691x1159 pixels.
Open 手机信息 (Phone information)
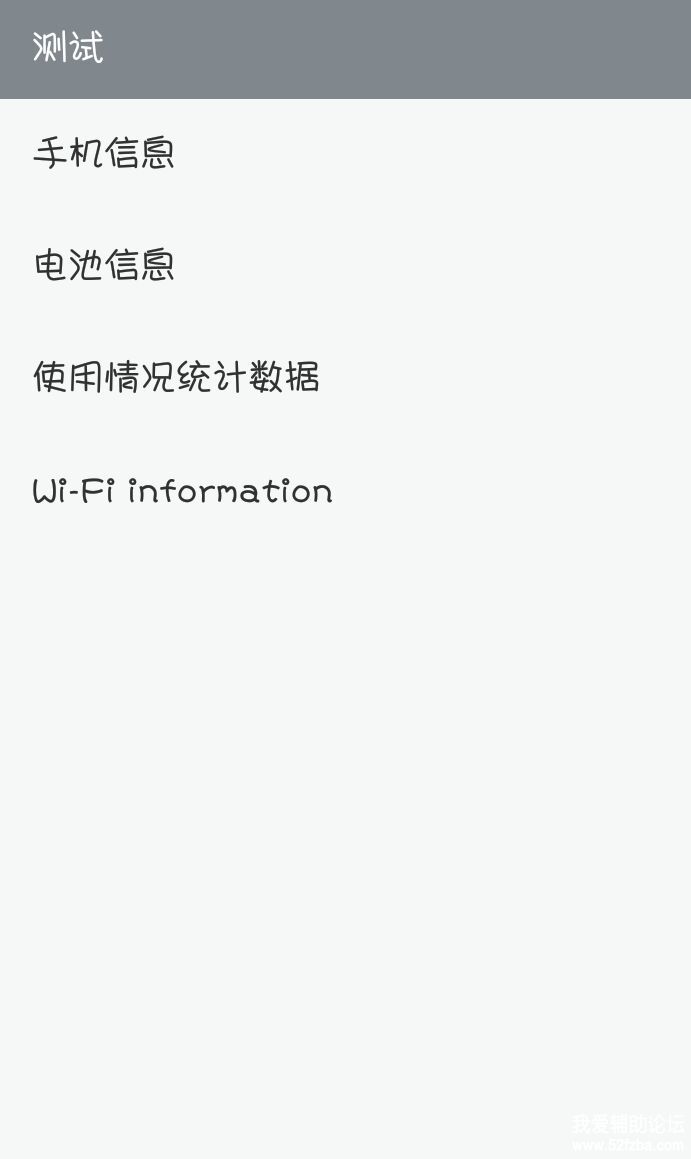coord(104,153)
